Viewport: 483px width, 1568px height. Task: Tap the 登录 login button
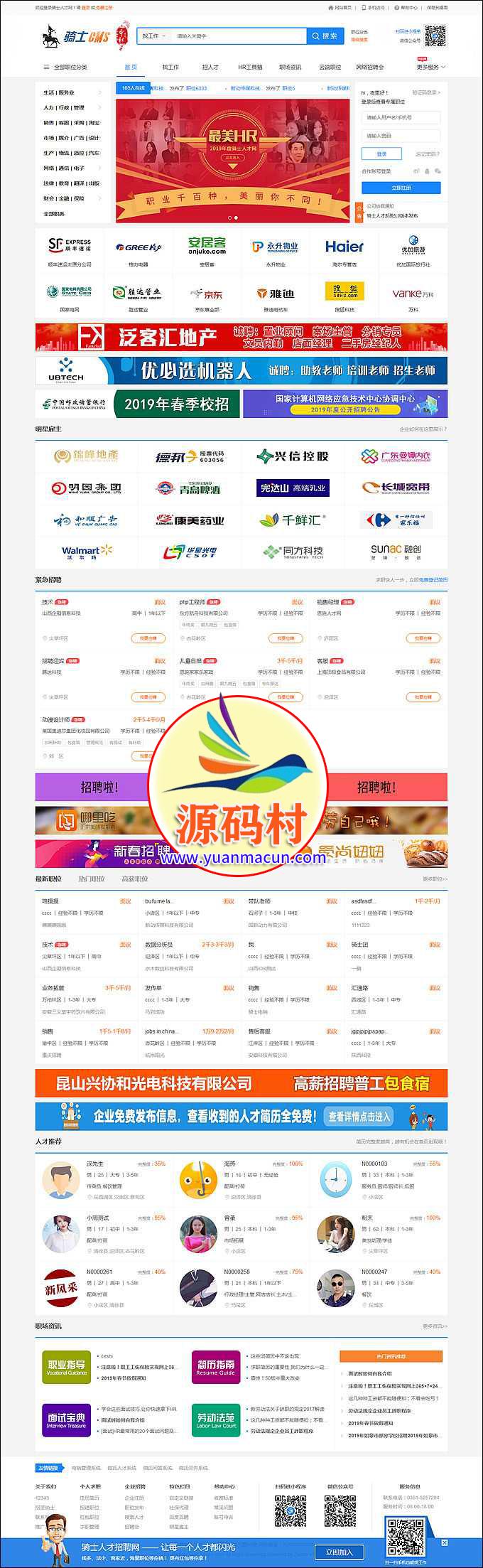381,154
